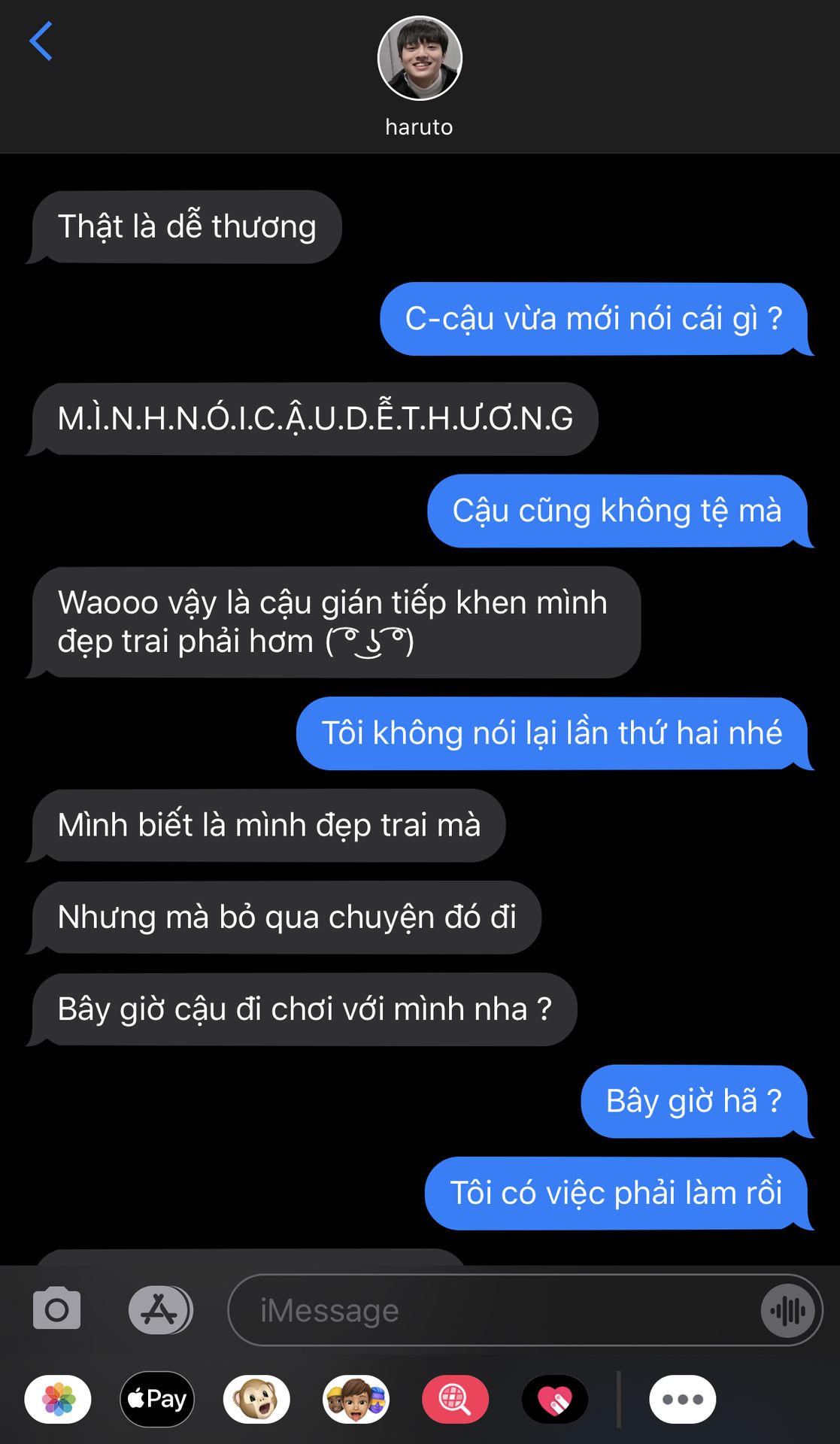Open the monkey Animoji app
Image resolution: width=840 pixels, height=1444 pixels.
(x=256, y=1399)
